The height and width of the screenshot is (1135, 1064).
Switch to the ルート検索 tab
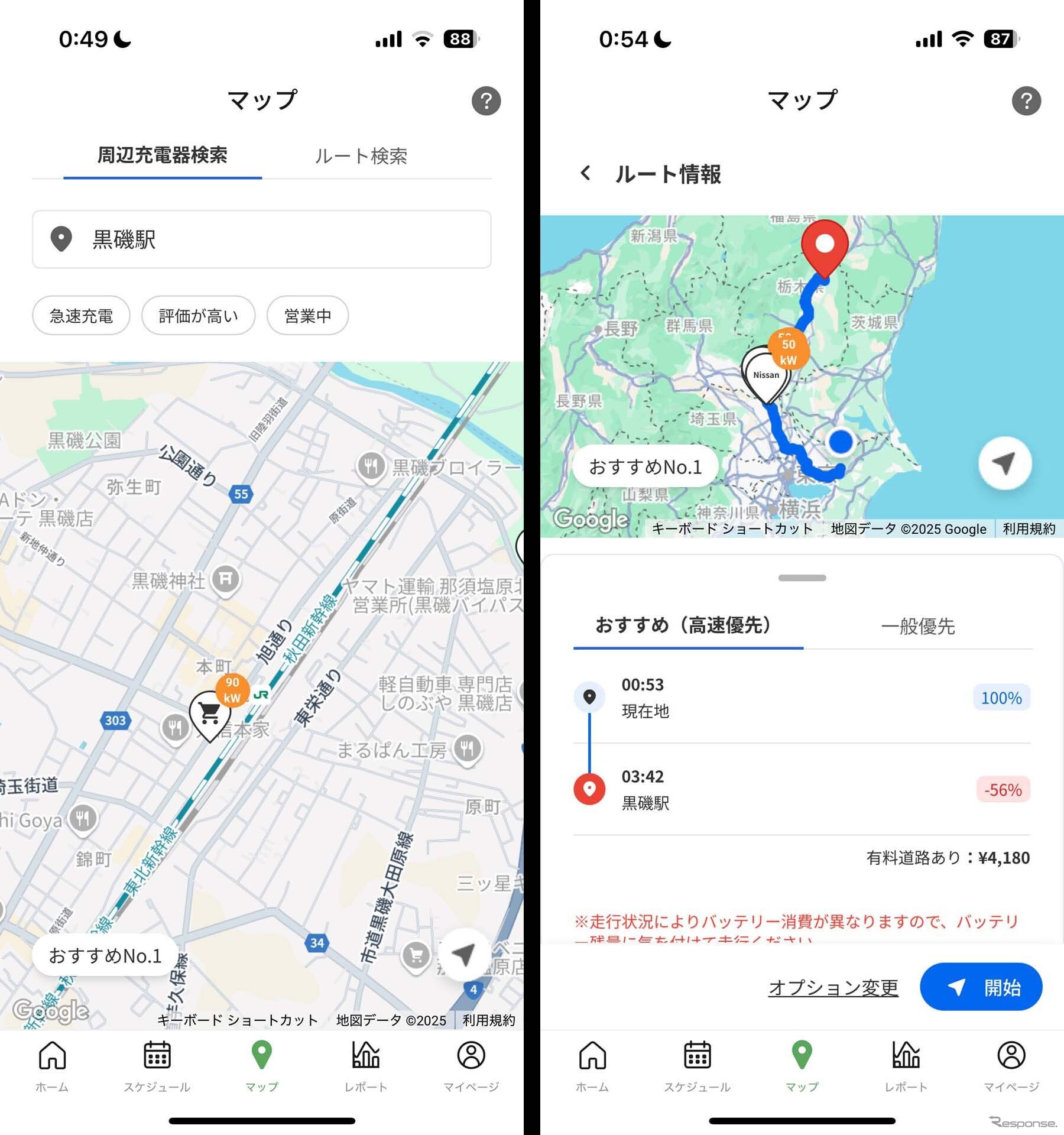(x=361, y=156)
